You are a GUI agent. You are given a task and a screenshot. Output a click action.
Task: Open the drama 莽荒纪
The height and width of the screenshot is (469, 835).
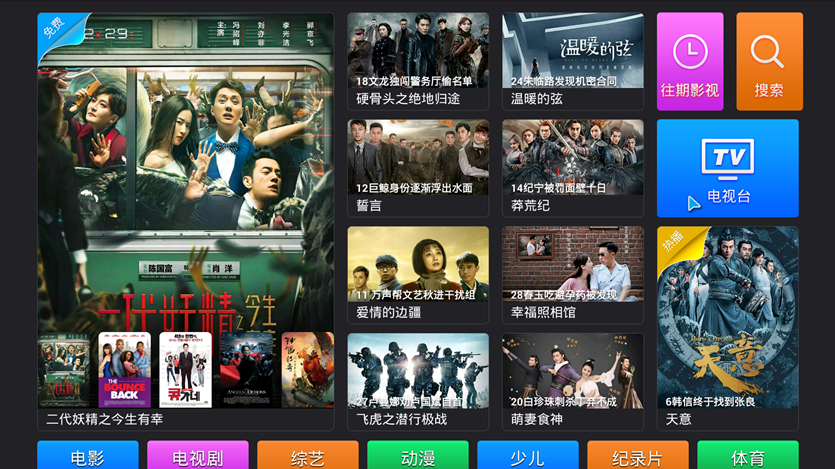(x=572, y=167)
